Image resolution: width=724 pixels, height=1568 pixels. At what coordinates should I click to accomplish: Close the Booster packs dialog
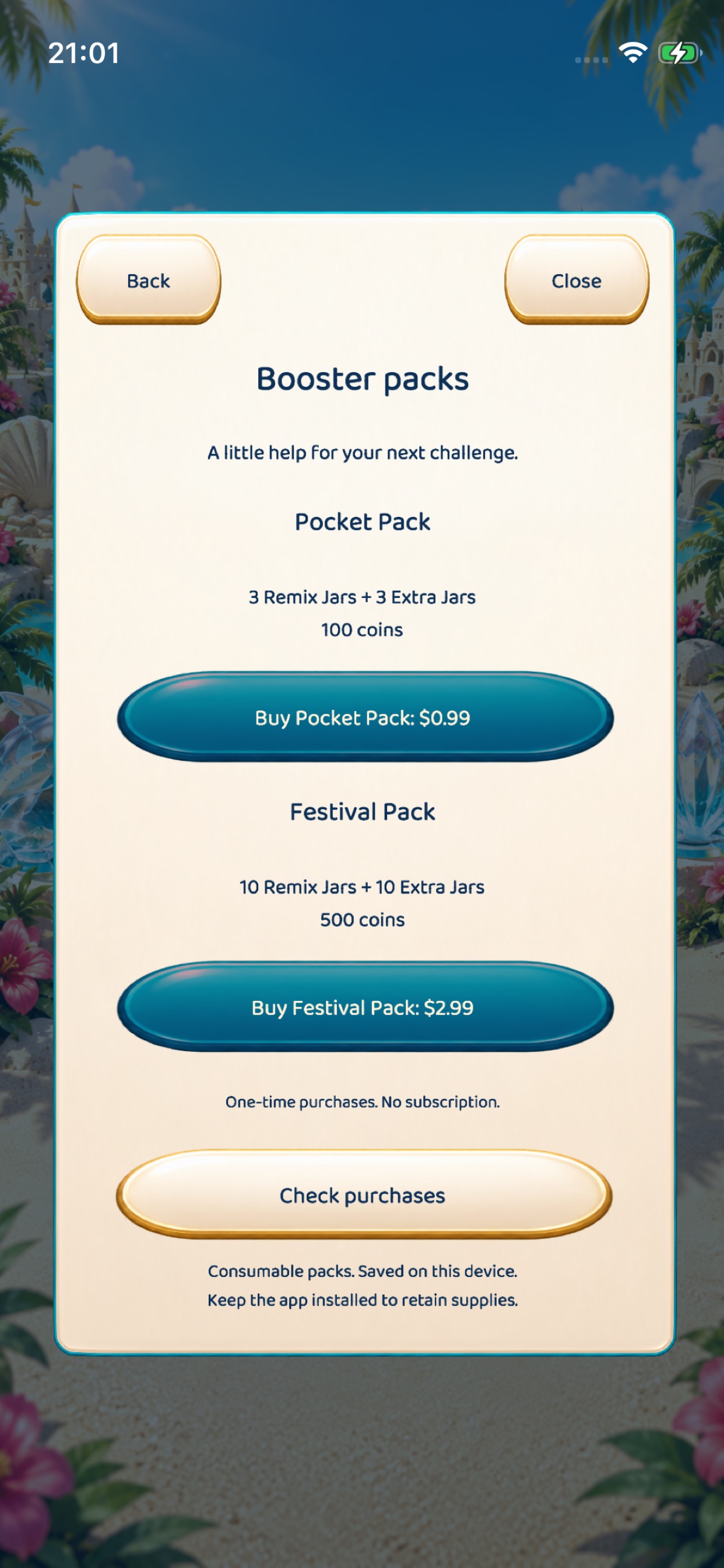click(x=576, y=280)
